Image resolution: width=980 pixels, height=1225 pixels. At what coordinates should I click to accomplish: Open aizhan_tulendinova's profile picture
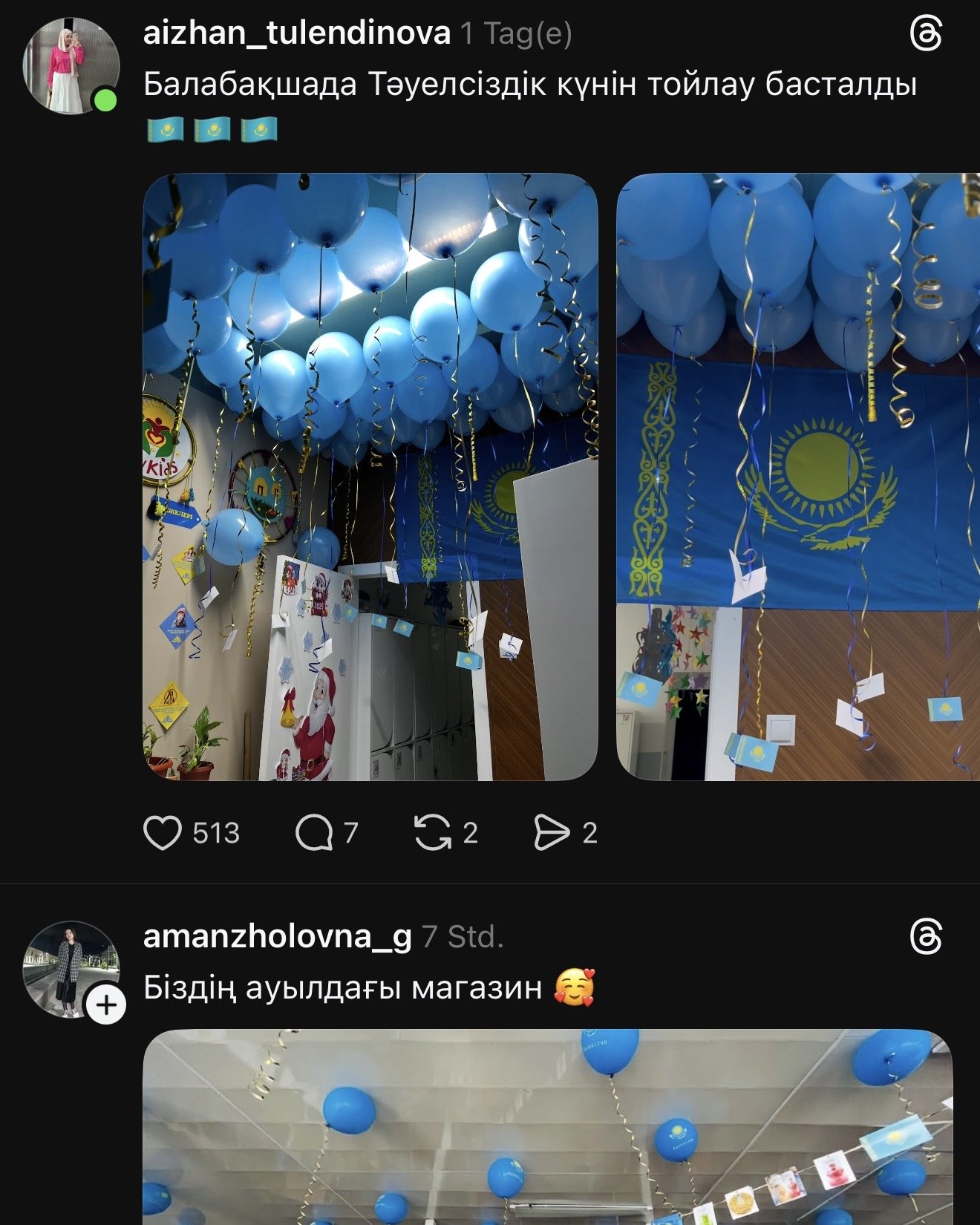pos(71,66)
